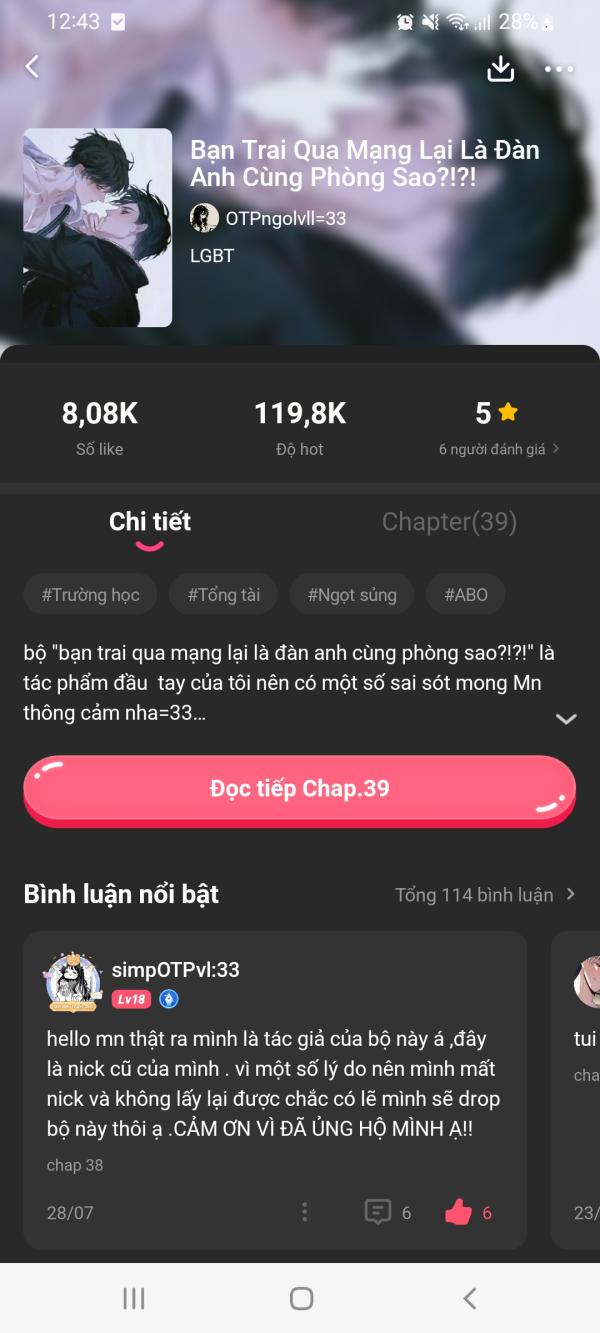Open simpOTPvl:33's avatar profile
This screenshot has width=600, height=1333.
(x=74, y=982)
